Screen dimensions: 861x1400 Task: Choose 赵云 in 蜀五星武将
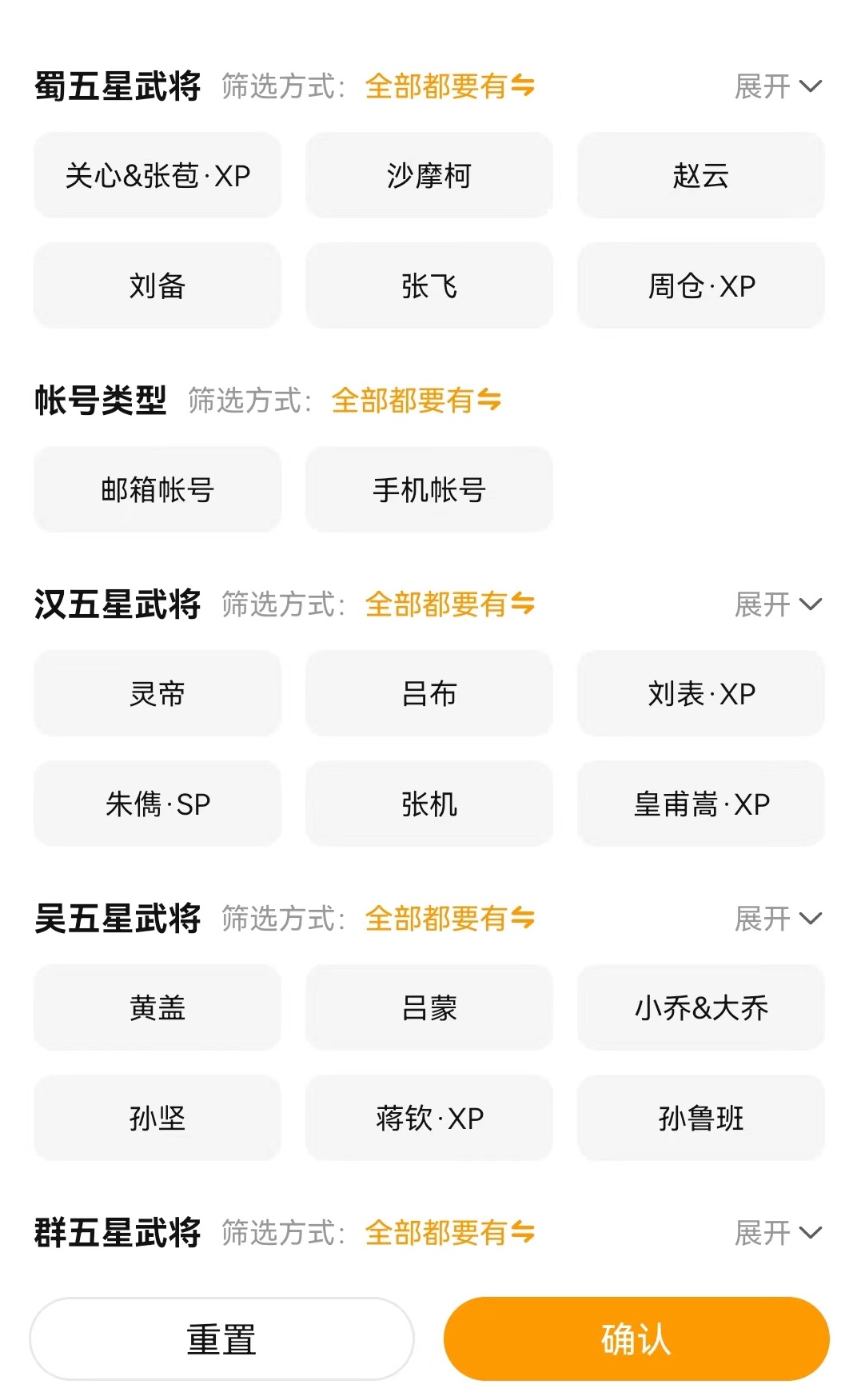[x=700, y=176]
